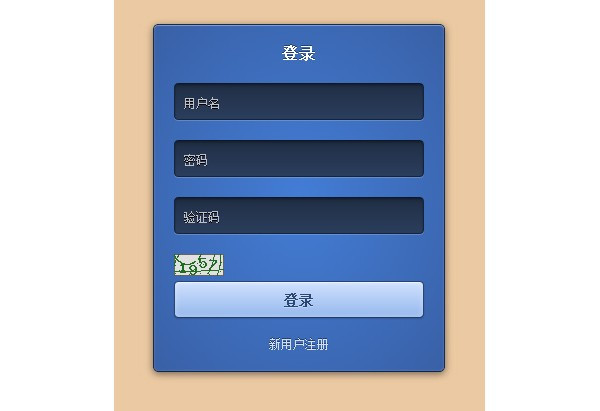Open 新用户注册 new user registration

click(x=298, y=345)
